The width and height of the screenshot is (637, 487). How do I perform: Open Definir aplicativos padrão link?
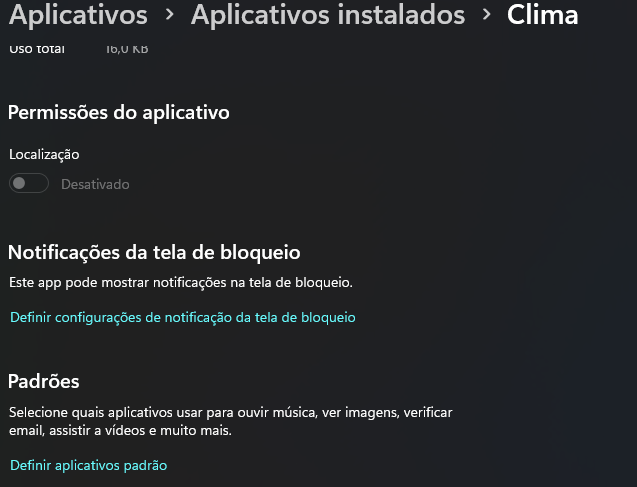(x=88, y=465)
